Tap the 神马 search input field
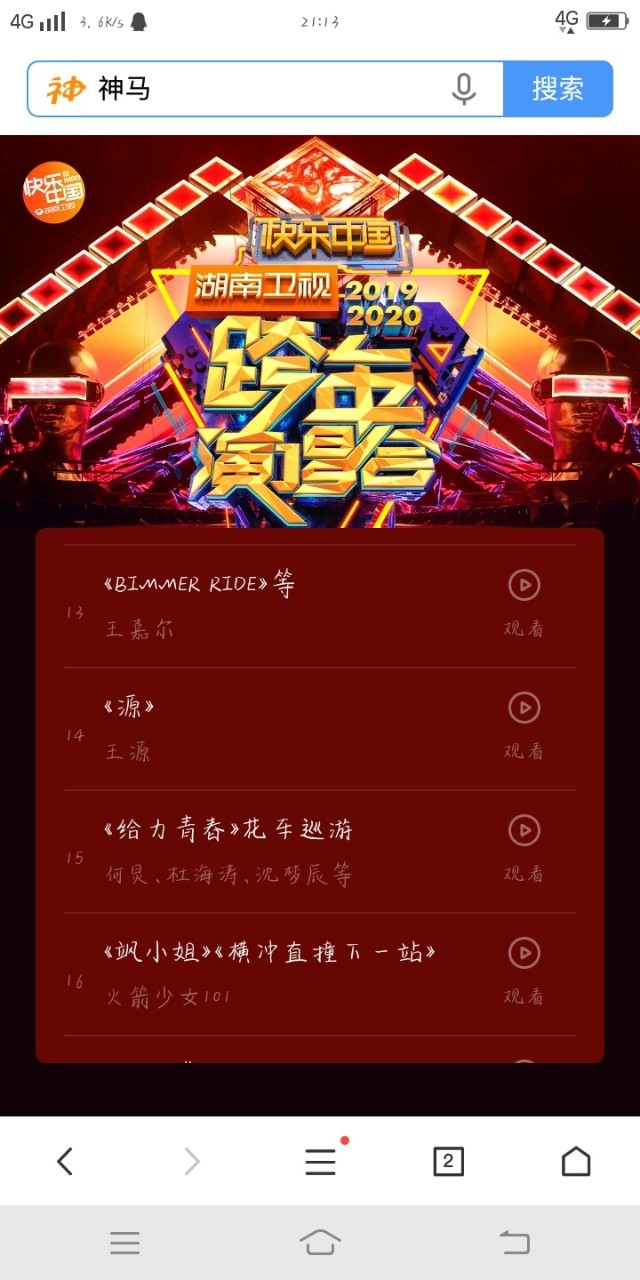Viewport: 640px width, 1280px height. [265, 89]
